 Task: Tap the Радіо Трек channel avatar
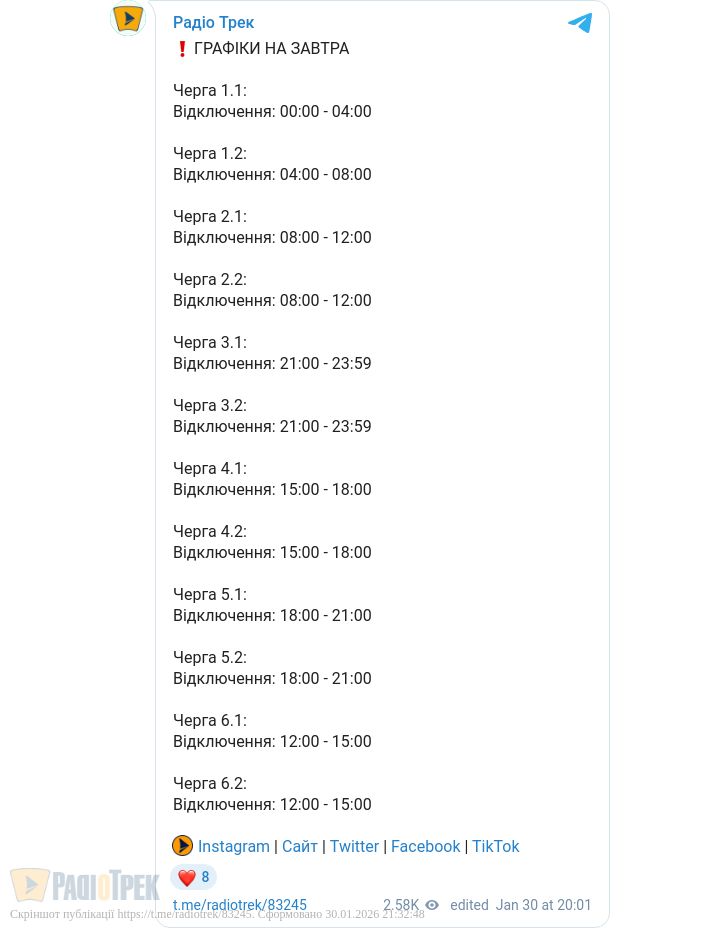(128, 18)
